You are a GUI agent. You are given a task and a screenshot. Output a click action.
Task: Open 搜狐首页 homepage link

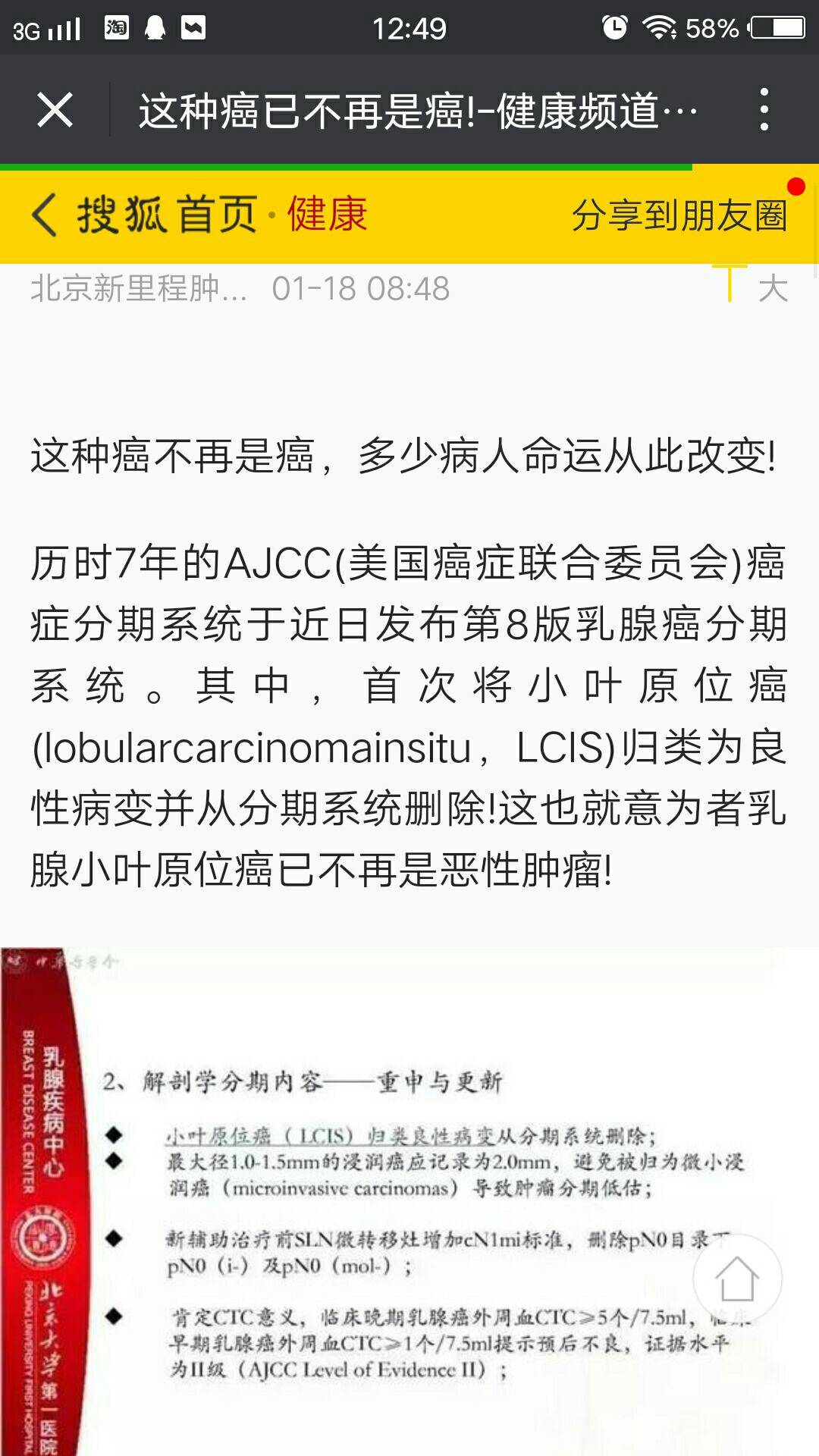pos(167,215)
